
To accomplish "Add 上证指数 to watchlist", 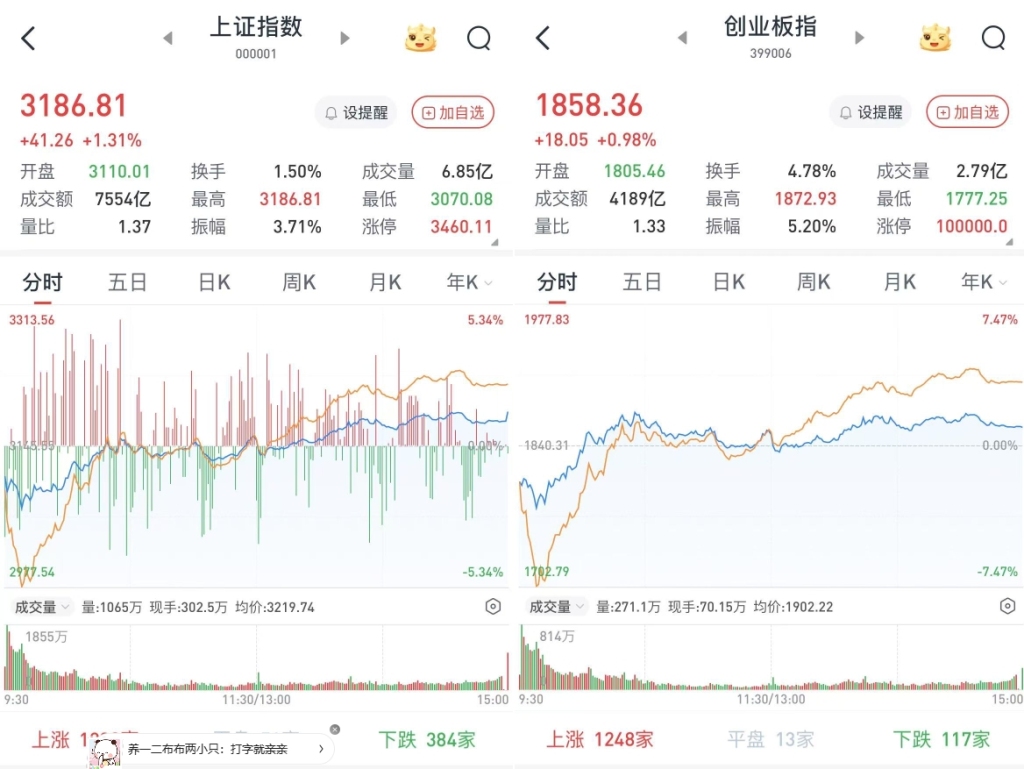I will point(453,113).
